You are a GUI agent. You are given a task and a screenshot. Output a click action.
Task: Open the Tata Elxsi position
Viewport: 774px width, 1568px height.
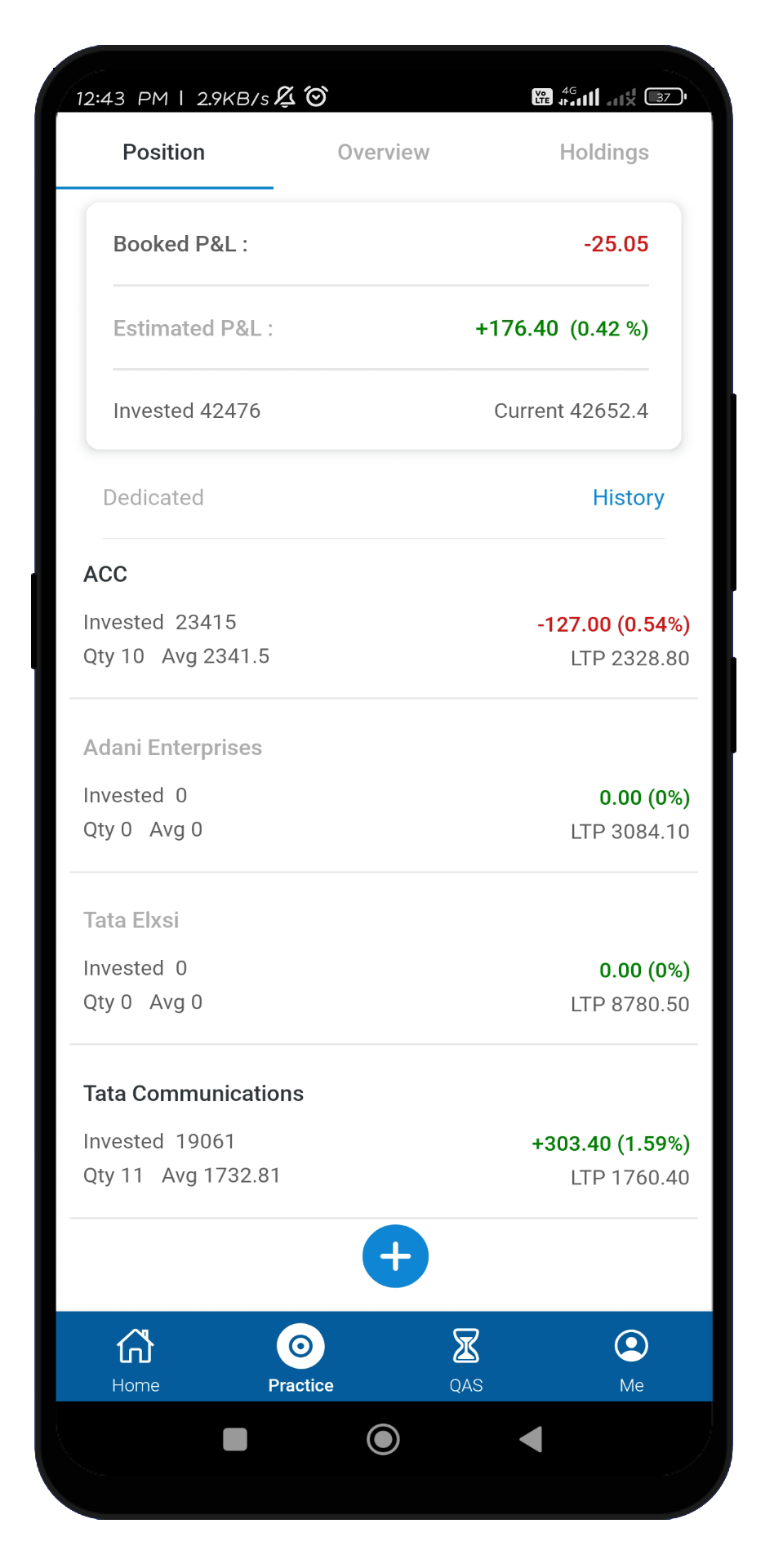(384, 962)
